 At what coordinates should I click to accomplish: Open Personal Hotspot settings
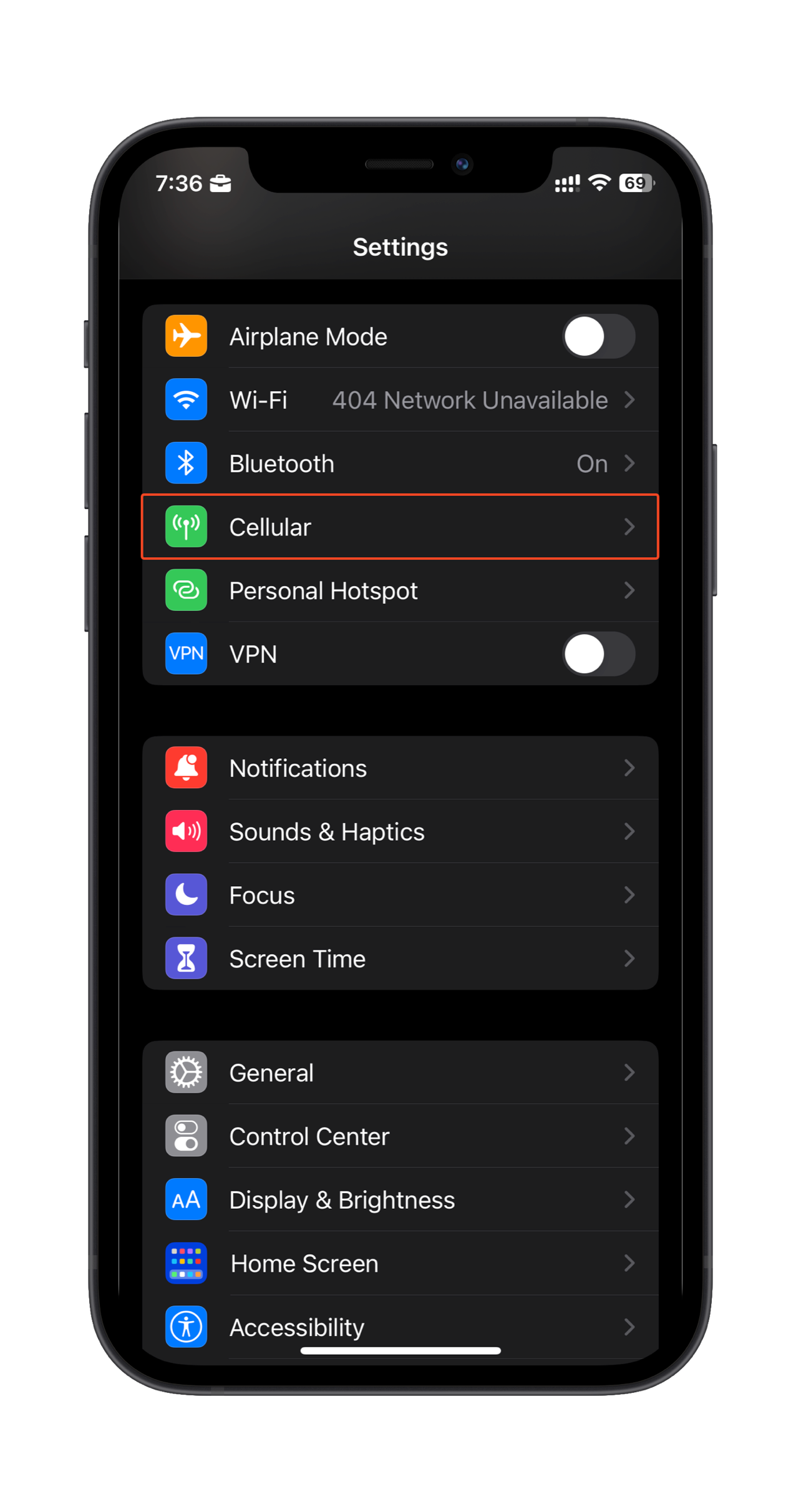[x=399, y=591]
